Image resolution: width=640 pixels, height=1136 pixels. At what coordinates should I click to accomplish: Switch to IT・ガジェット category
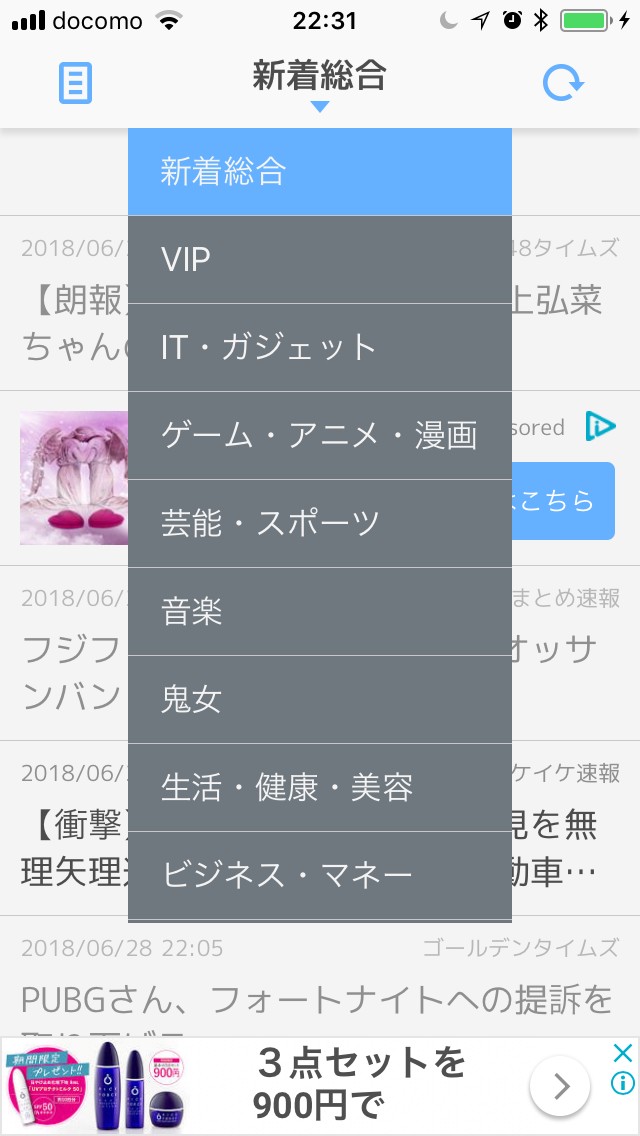(x=320, y=348)
